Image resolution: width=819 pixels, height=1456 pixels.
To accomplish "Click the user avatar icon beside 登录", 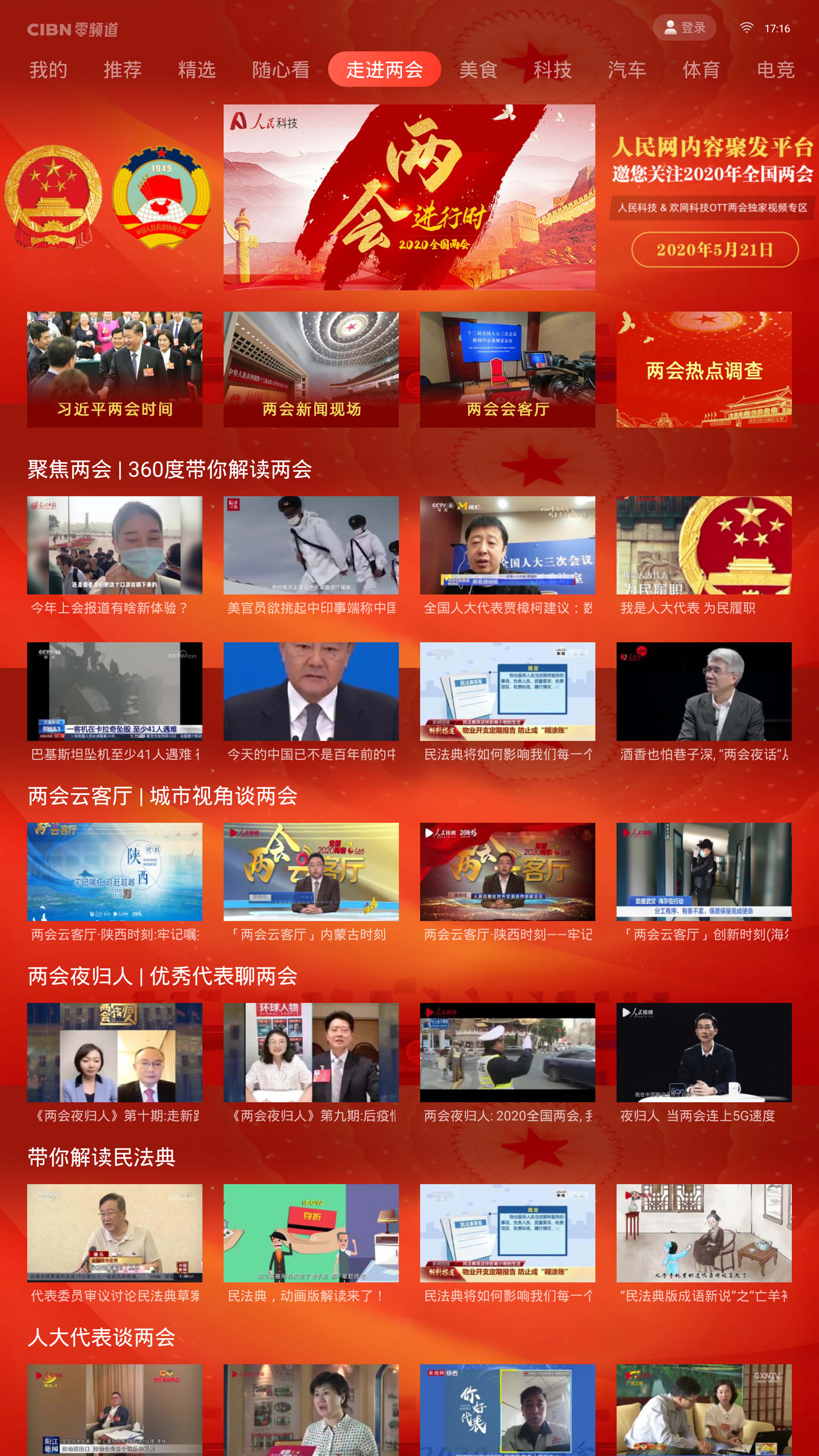I will 670,27.
